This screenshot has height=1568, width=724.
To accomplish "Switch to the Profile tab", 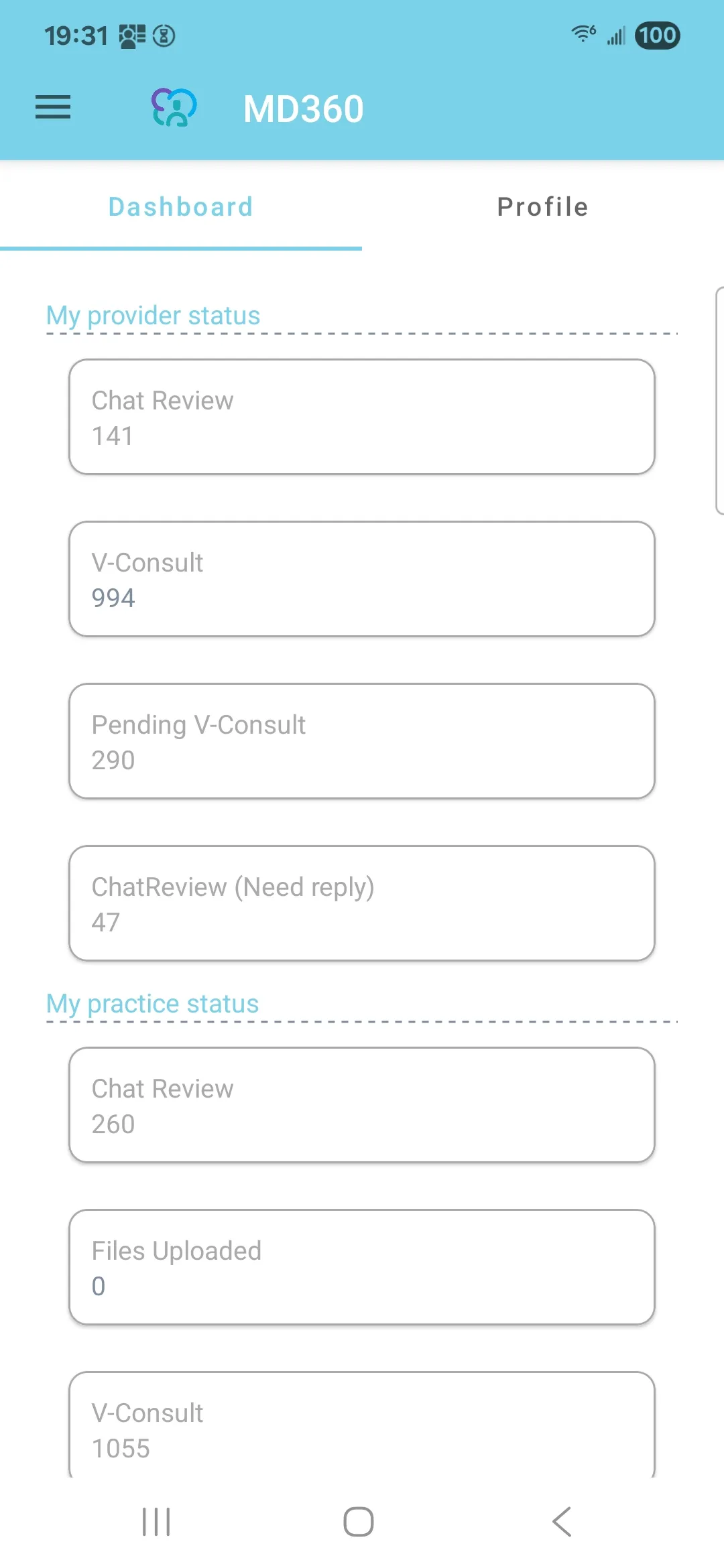I will pos(542,207).
